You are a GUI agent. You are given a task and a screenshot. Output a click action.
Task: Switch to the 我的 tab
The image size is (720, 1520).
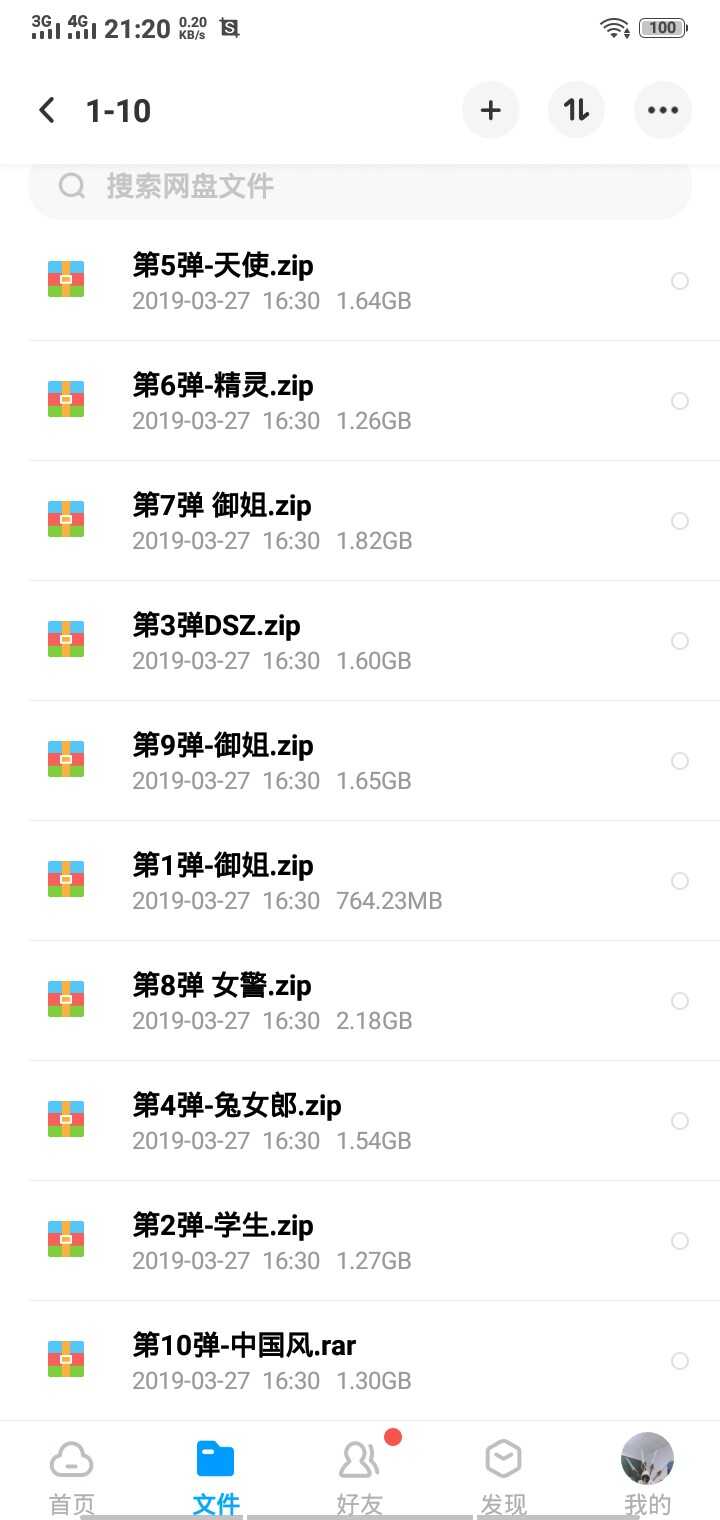click(647, 1476)
